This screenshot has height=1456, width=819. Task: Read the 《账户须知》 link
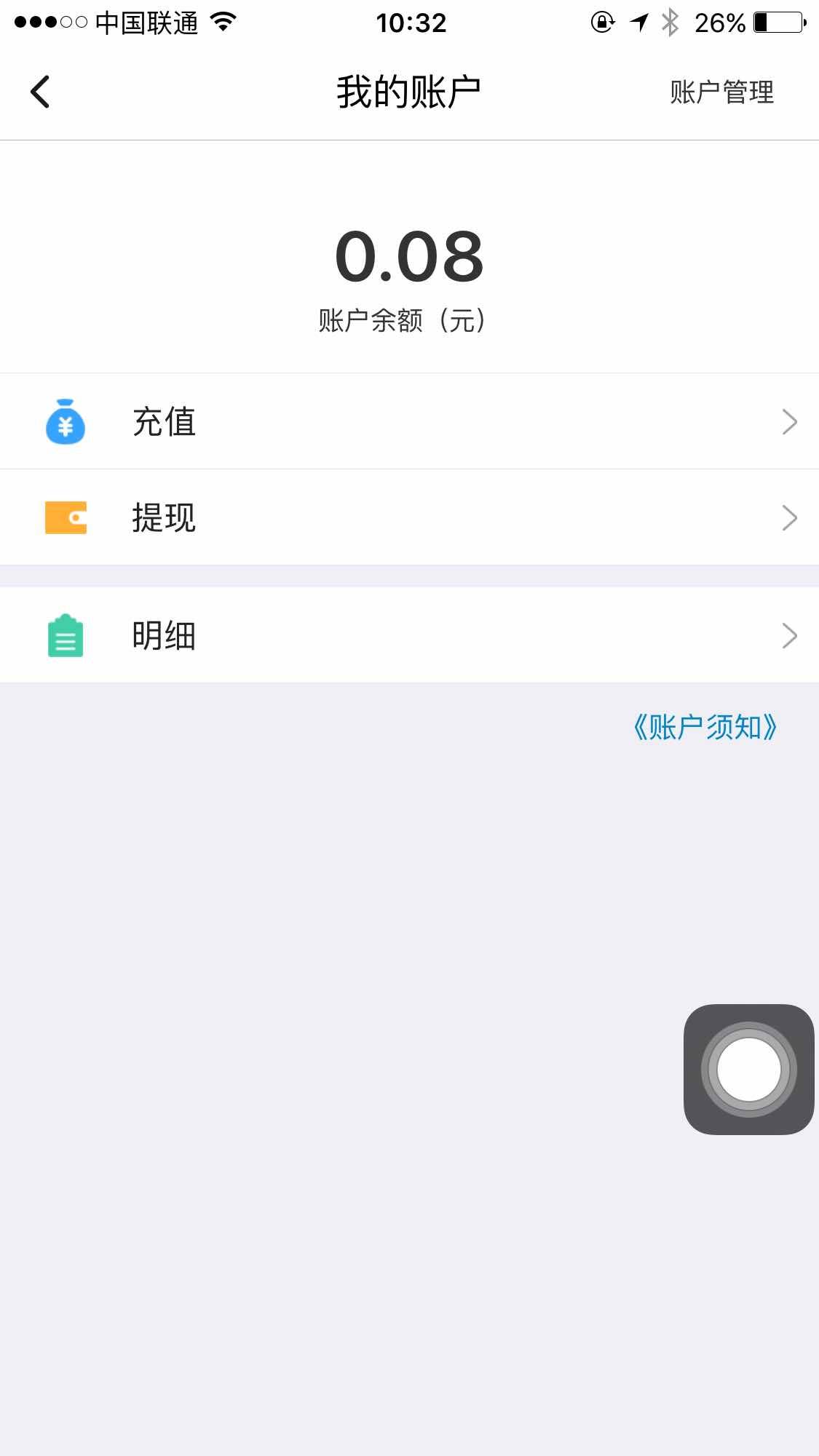point(705,727)
